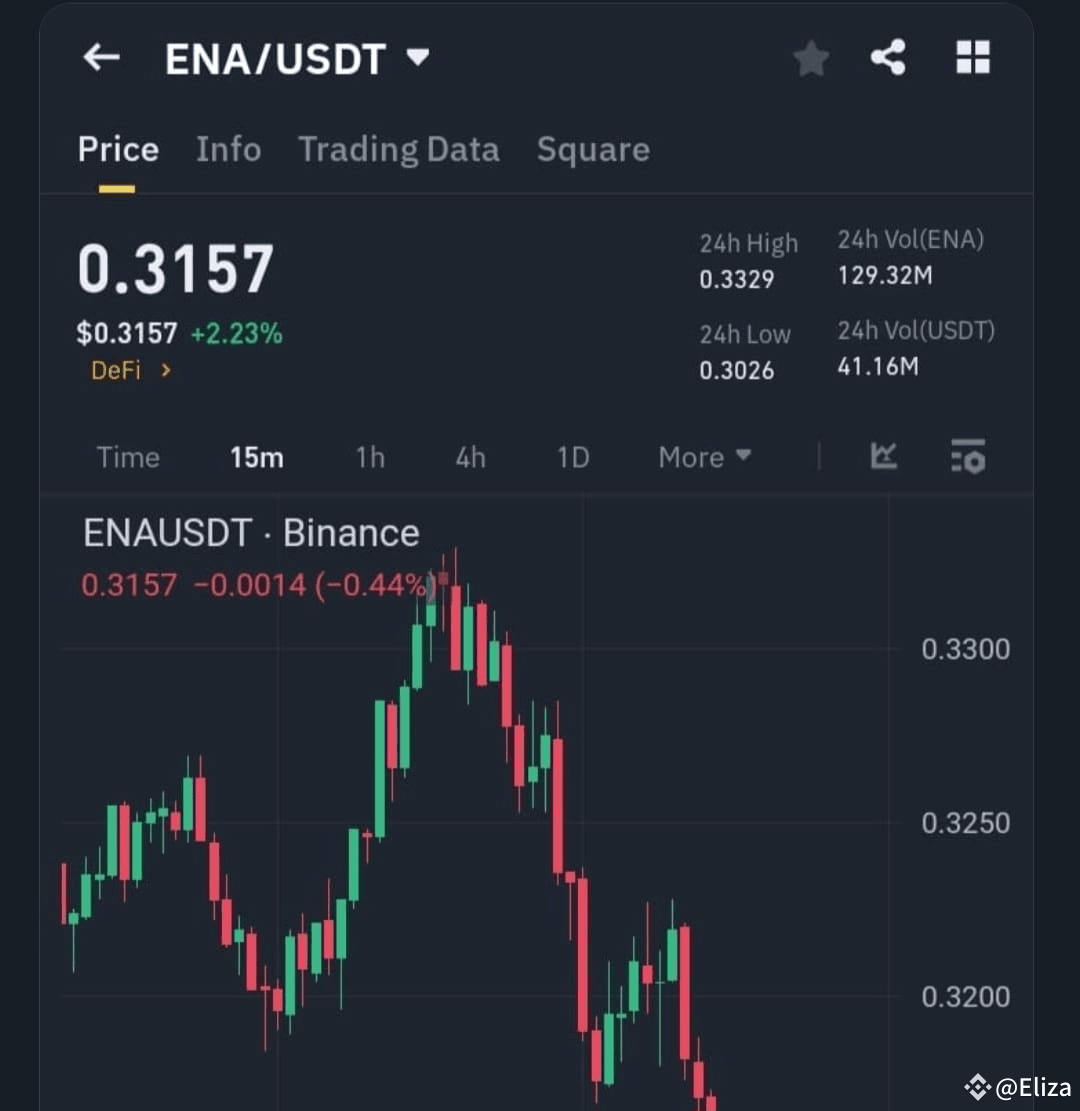Open the share icon for ENA/USDT
The width and height of the screenshot is (1080, 1111).
coord(889,57)
